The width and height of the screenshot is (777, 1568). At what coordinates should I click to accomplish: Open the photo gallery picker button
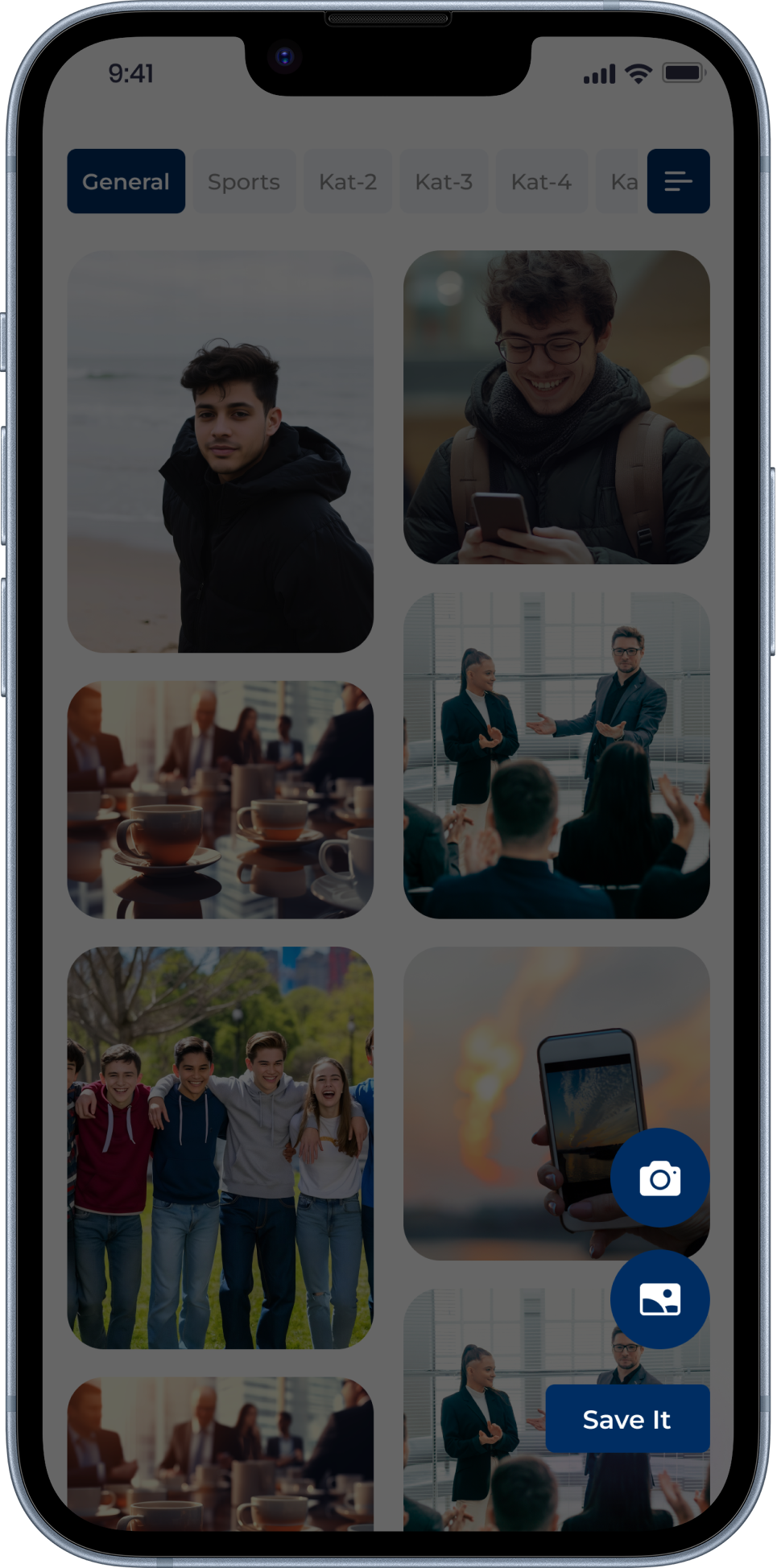[659, 1299]
